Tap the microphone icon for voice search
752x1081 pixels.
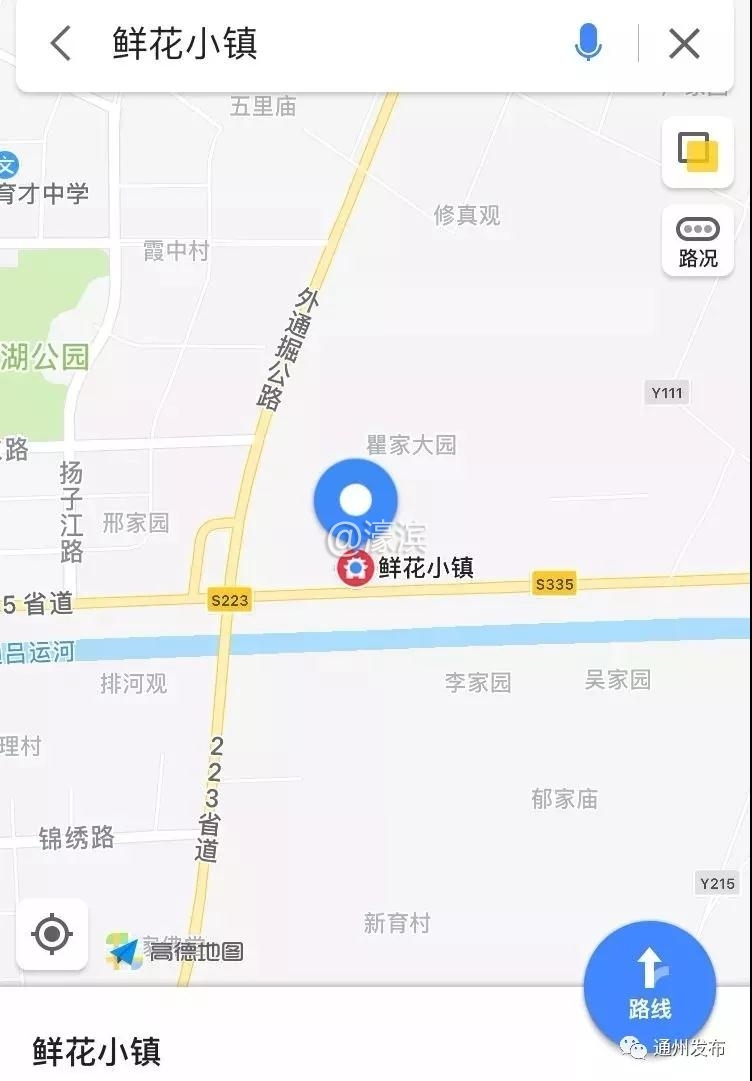588,44
